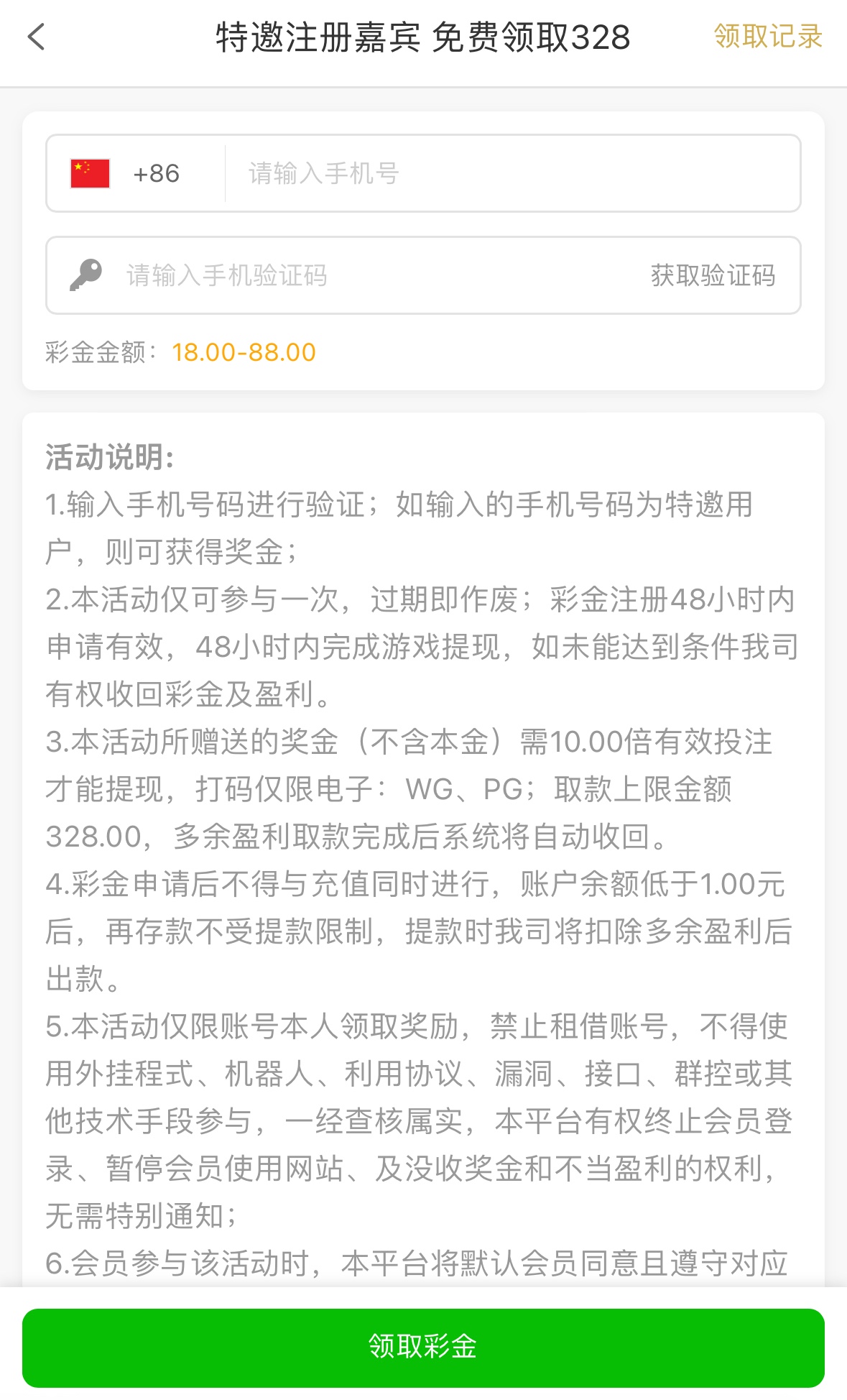Go back with the top-left arrow
The height and width of the screenshot is (1400, 847).
point(36,37)
